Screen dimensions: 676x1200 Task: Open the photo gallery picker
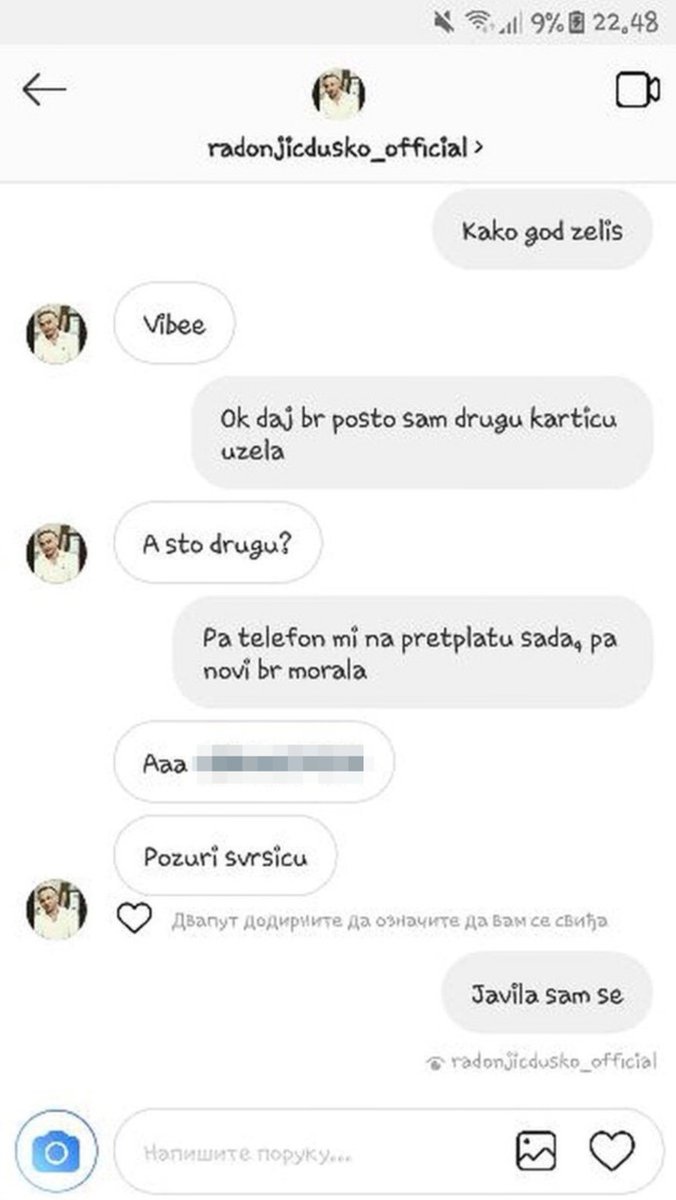pyautogui.click(x=536, y=1152)
